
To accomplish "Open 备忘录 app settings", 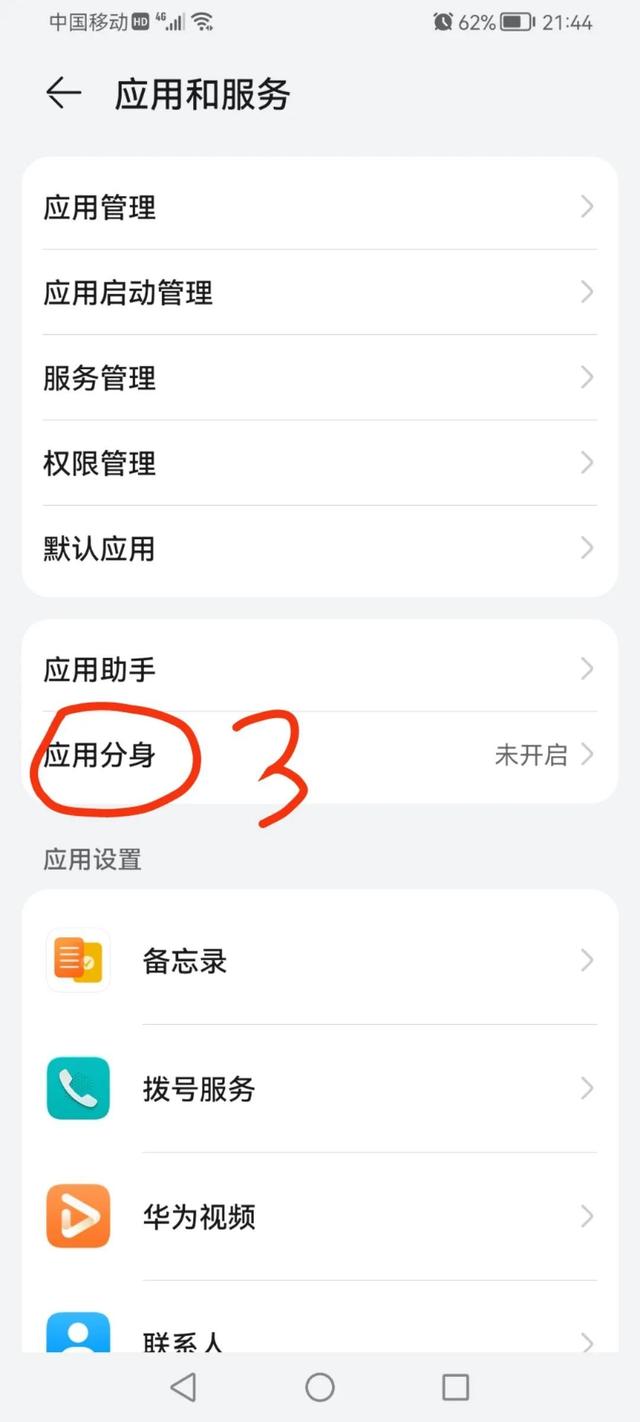I will pos(319,961).
